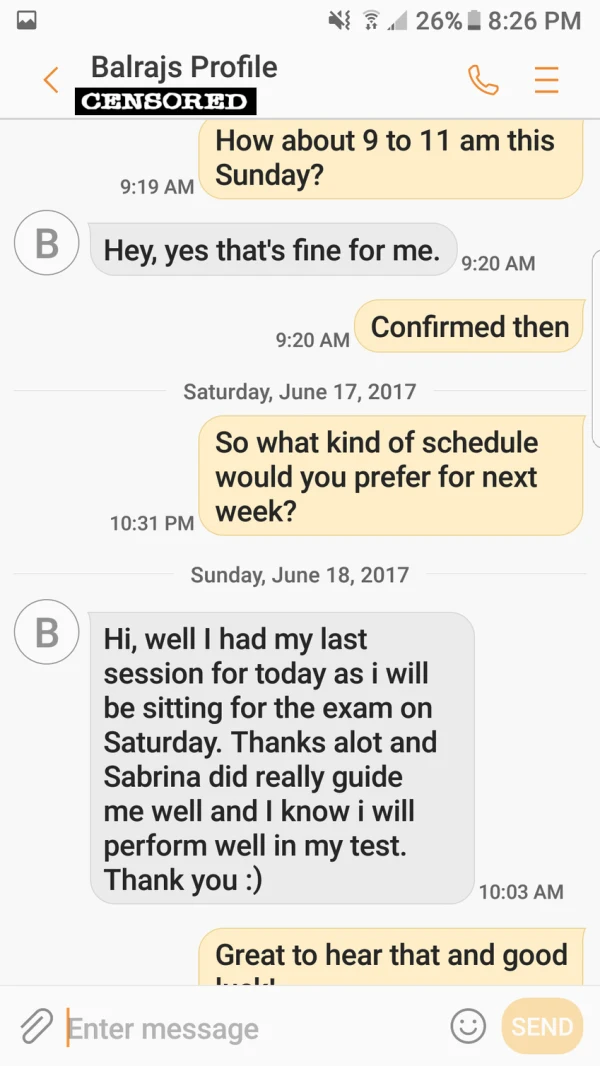Viewport: 600px width, 1066px height.
Task: Attach a file with the paperclip icon
Action: point(37,1027)
